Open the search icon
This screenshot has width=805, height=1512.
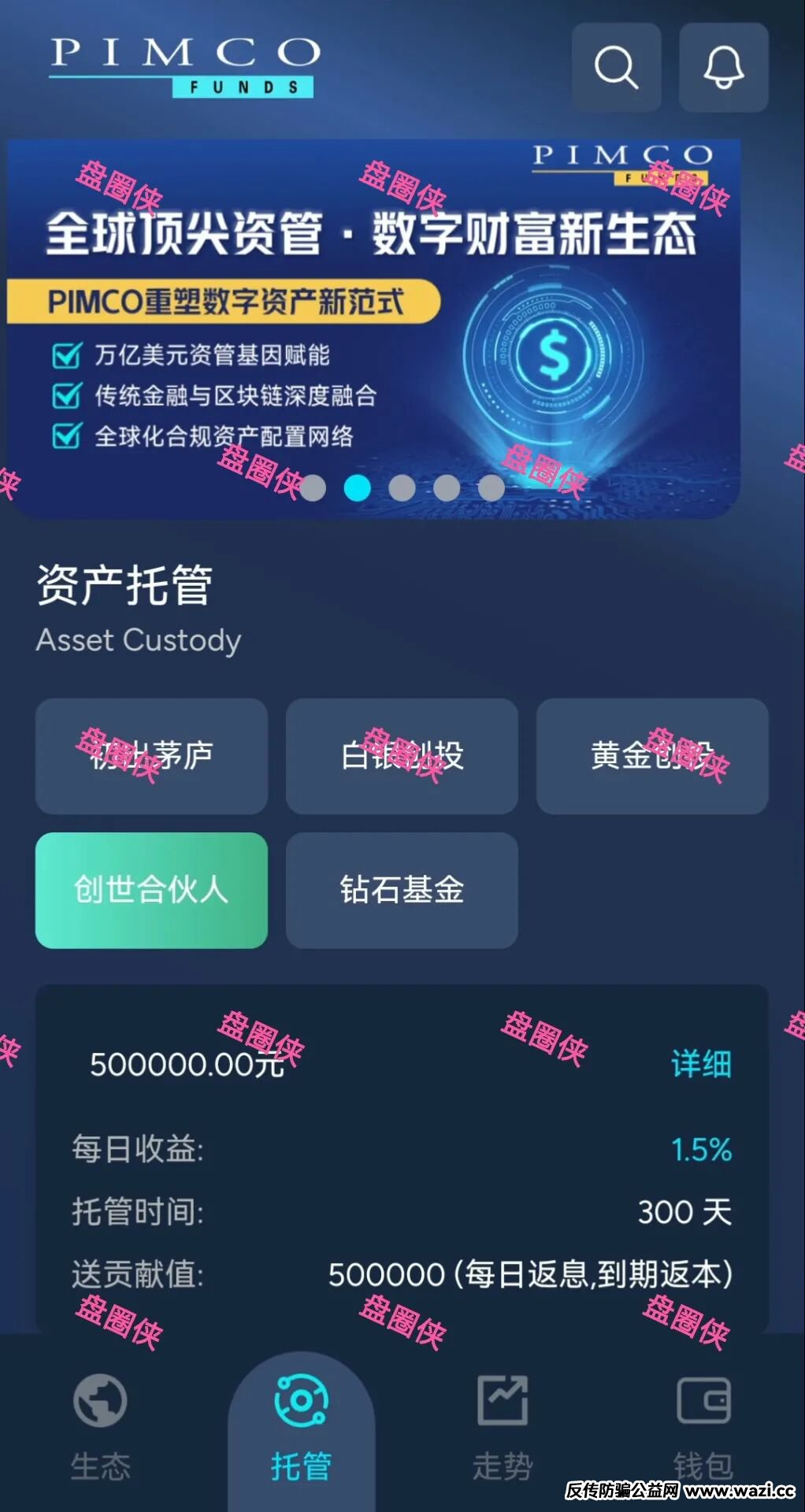(616, 68)
